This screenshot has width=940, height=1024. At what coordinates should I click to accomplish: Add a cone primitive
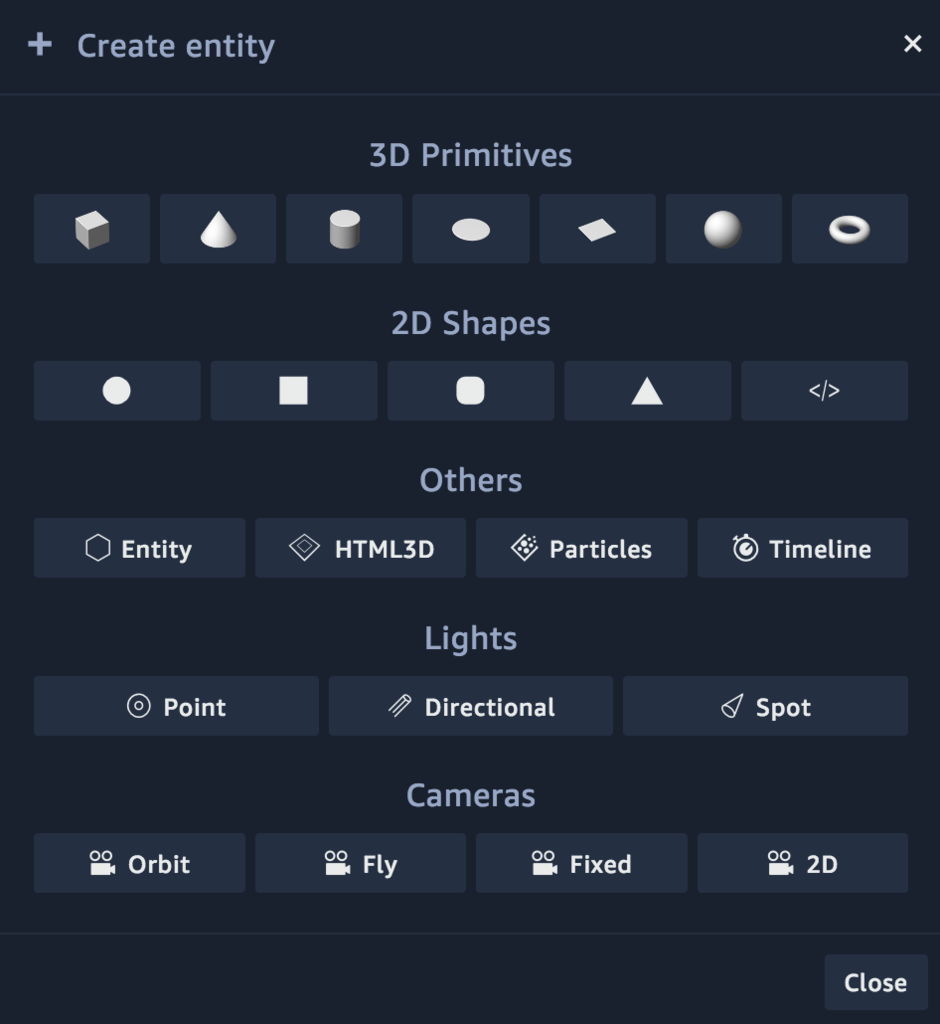[218, 230]
